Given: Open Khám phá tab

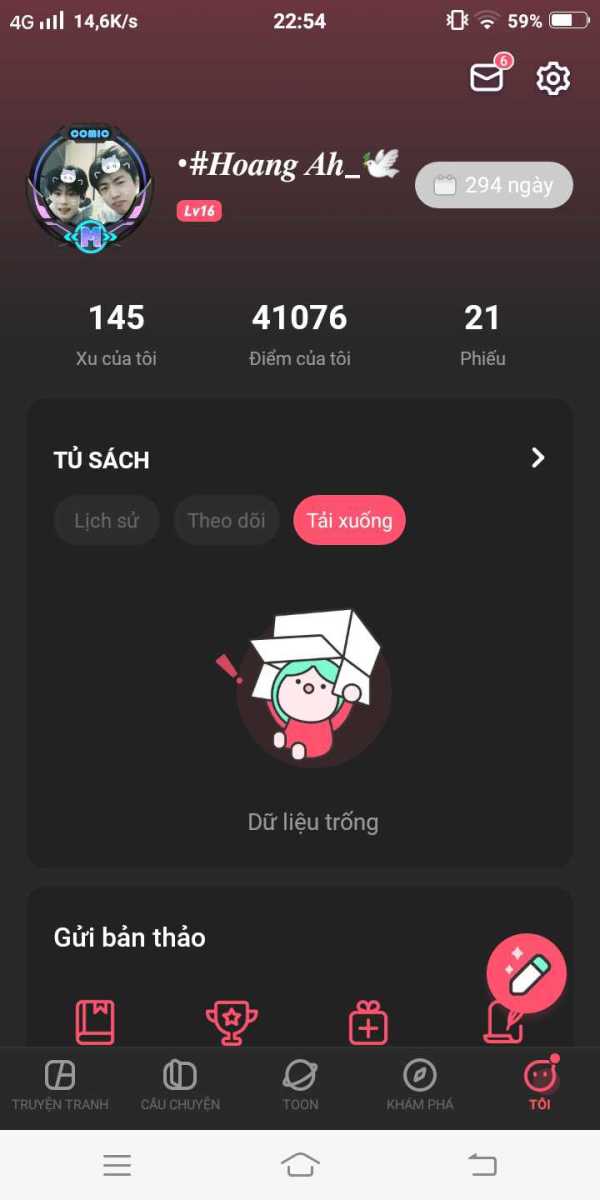Looking at the screenshot, I should point(420,1086).
